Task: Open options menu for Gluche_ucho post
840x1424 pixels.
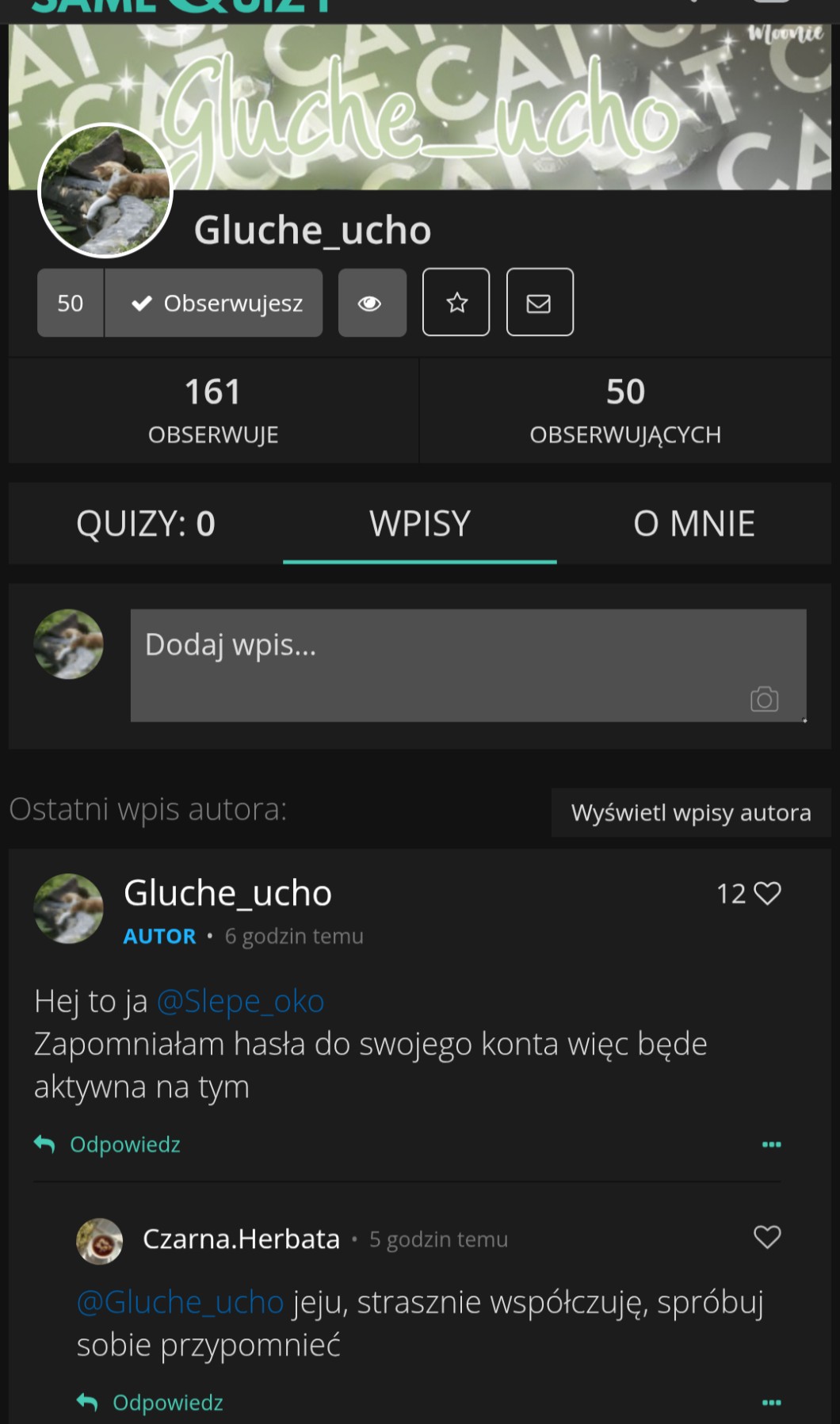Action: coord(771,1144)
